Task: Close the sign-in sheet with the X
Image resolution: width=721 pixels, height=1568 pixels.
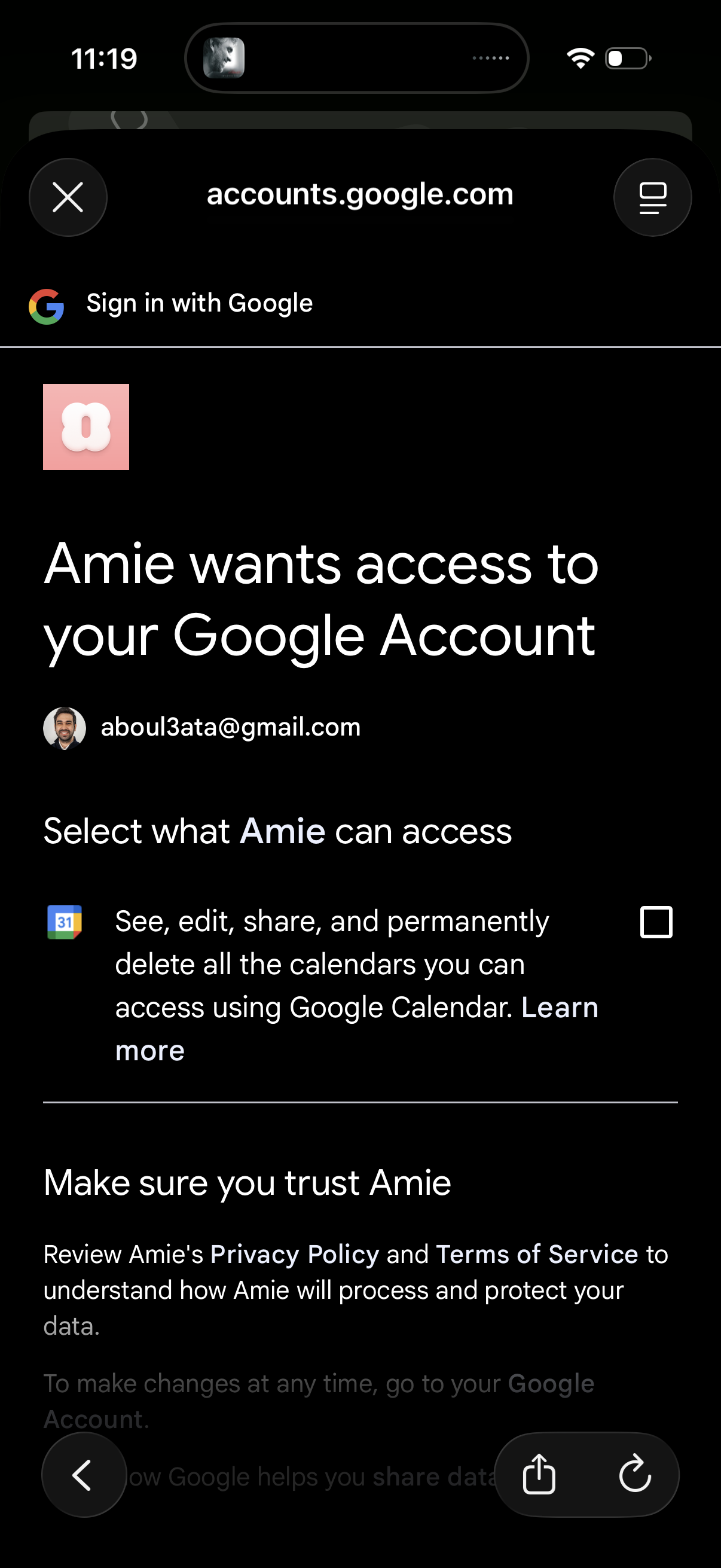Action: [x=68, y=197]
